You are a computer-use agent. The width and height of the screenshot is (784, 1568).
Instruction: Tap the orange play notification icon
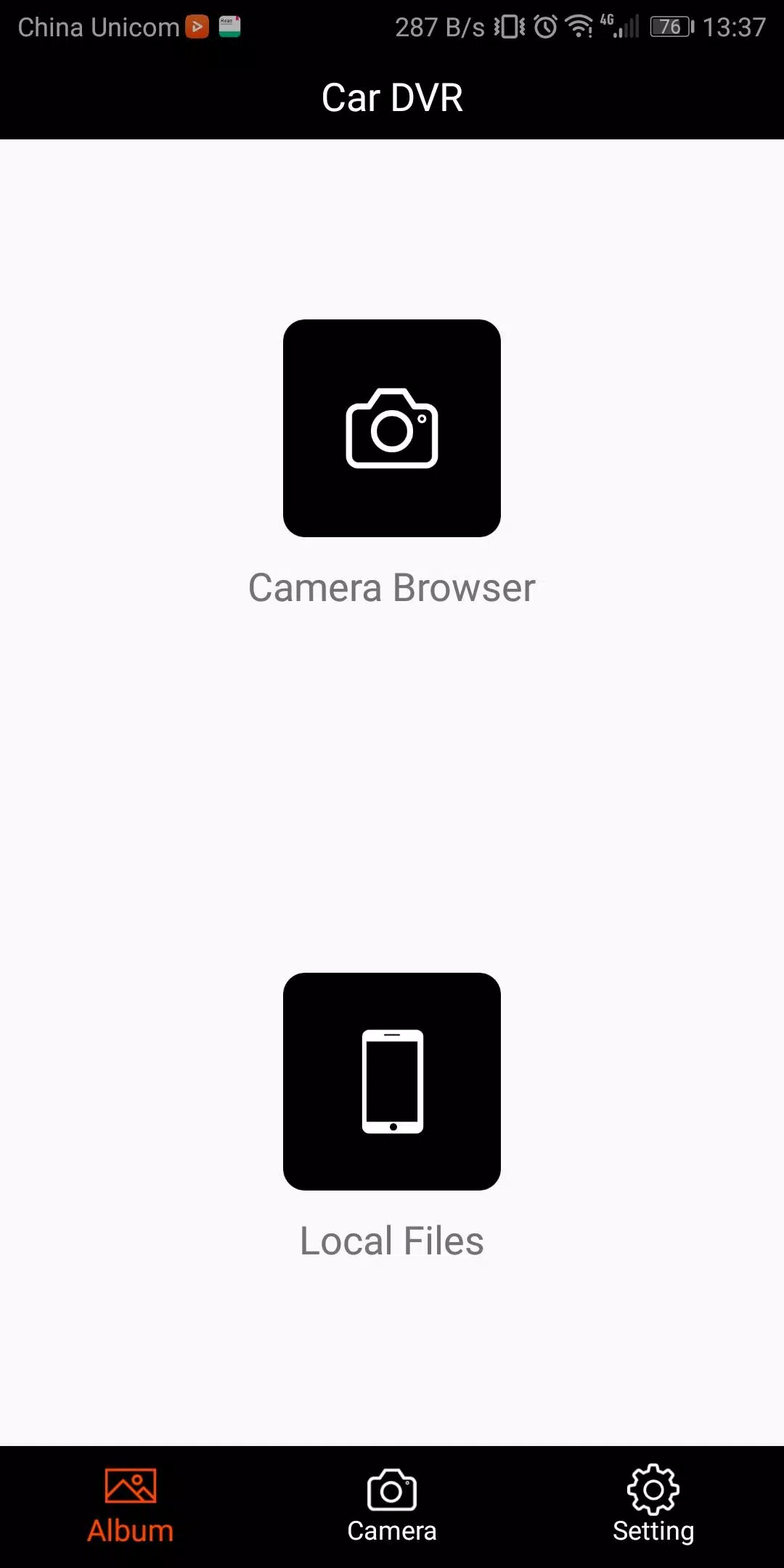point(196,27)
